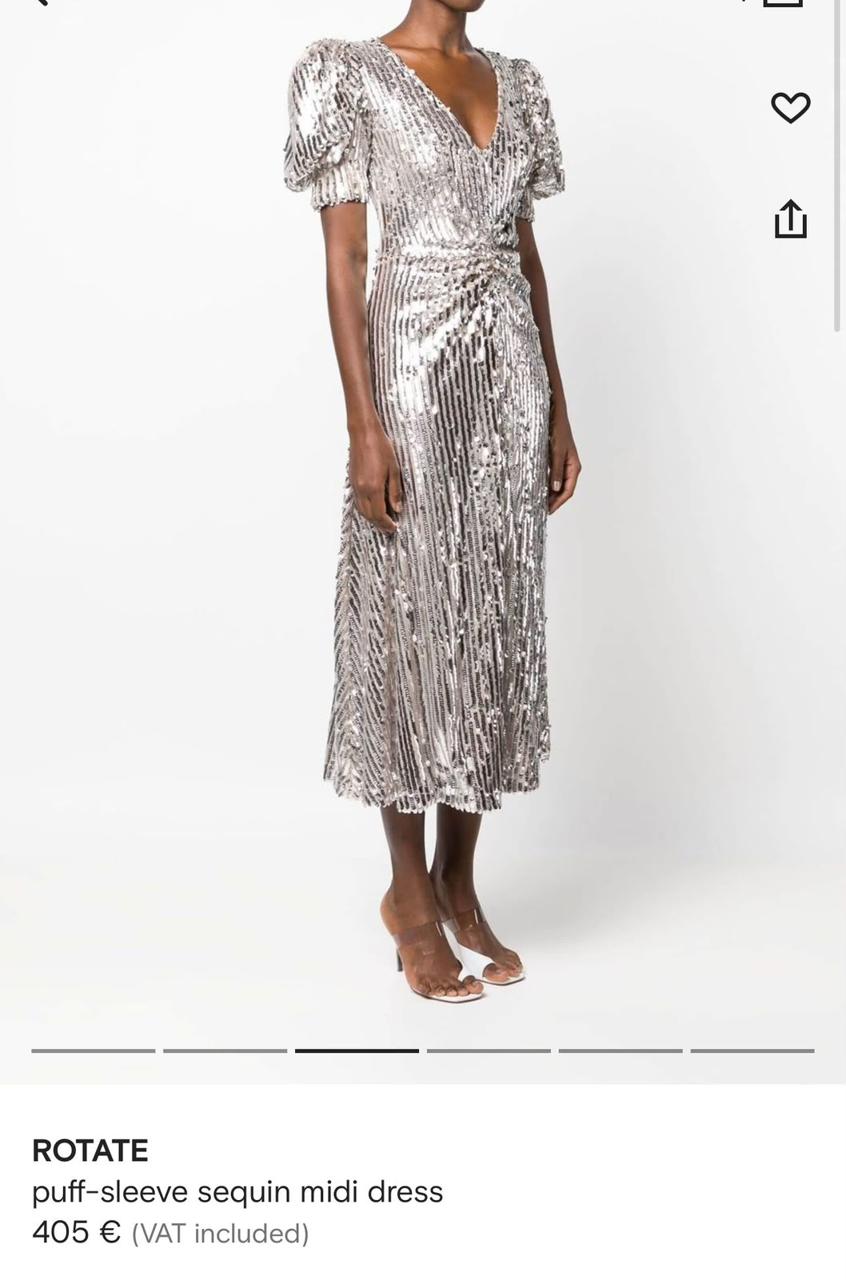The height and width of the screenshot is (1280, 846).
Task: Jump to the fifth product photo indicator
Action: tap(621, 1050)
